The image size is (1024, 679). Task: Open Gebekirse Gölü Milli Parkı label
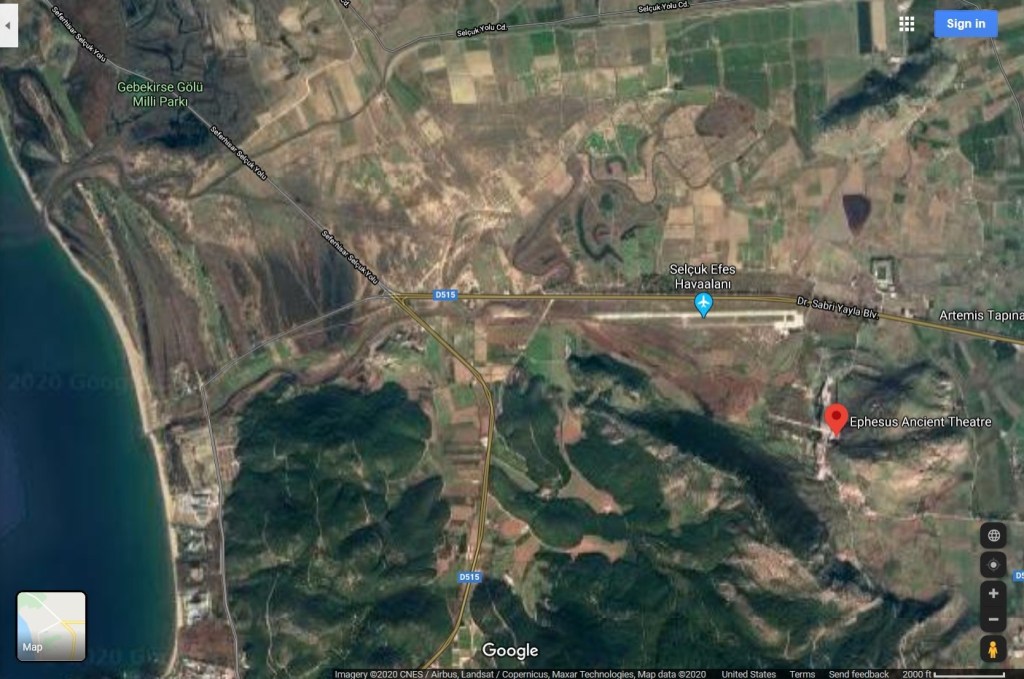(x=160, y=94)
